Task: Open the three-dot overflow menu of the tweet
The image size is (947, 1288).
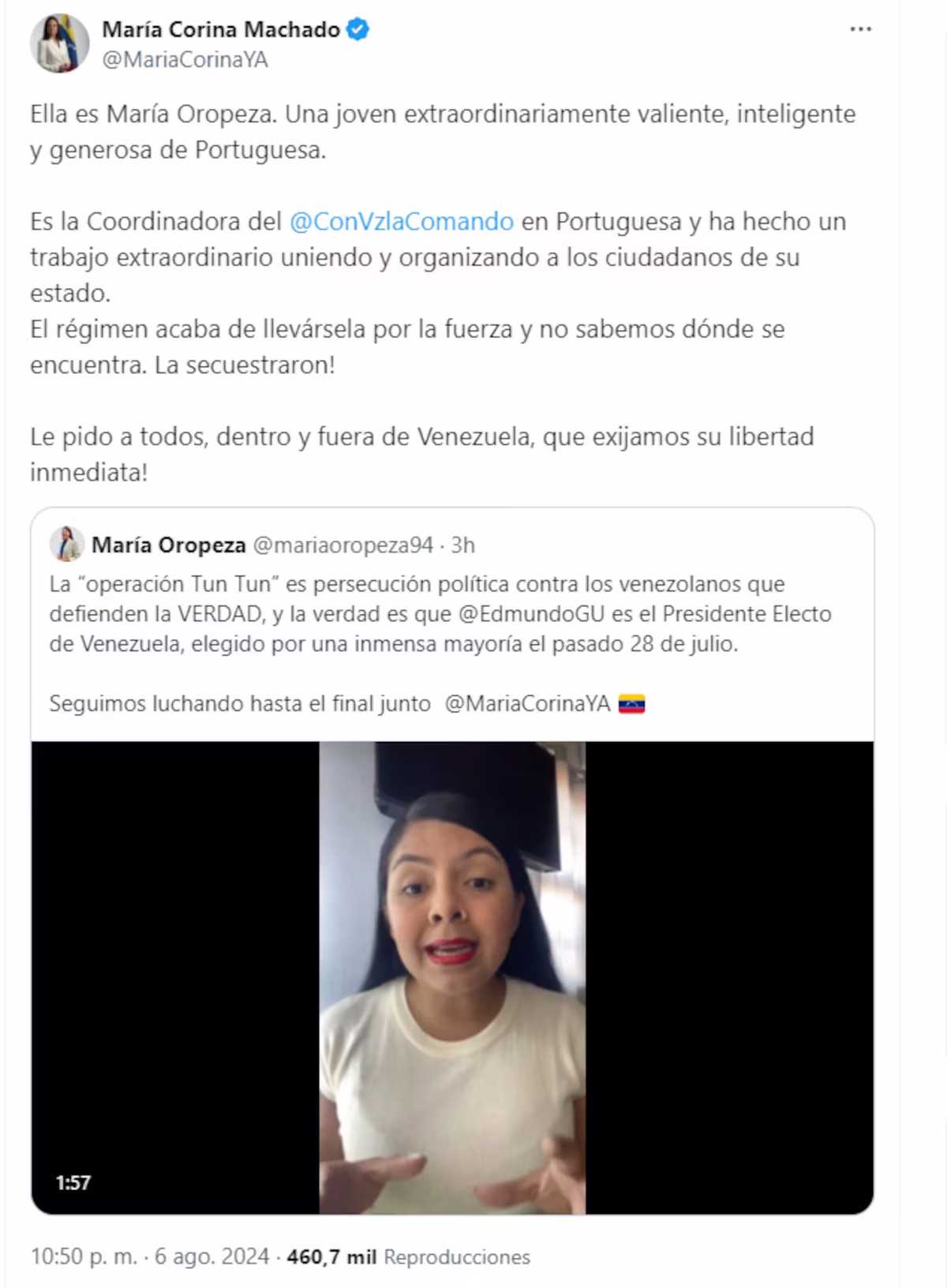Action: [x=860, y=29]
